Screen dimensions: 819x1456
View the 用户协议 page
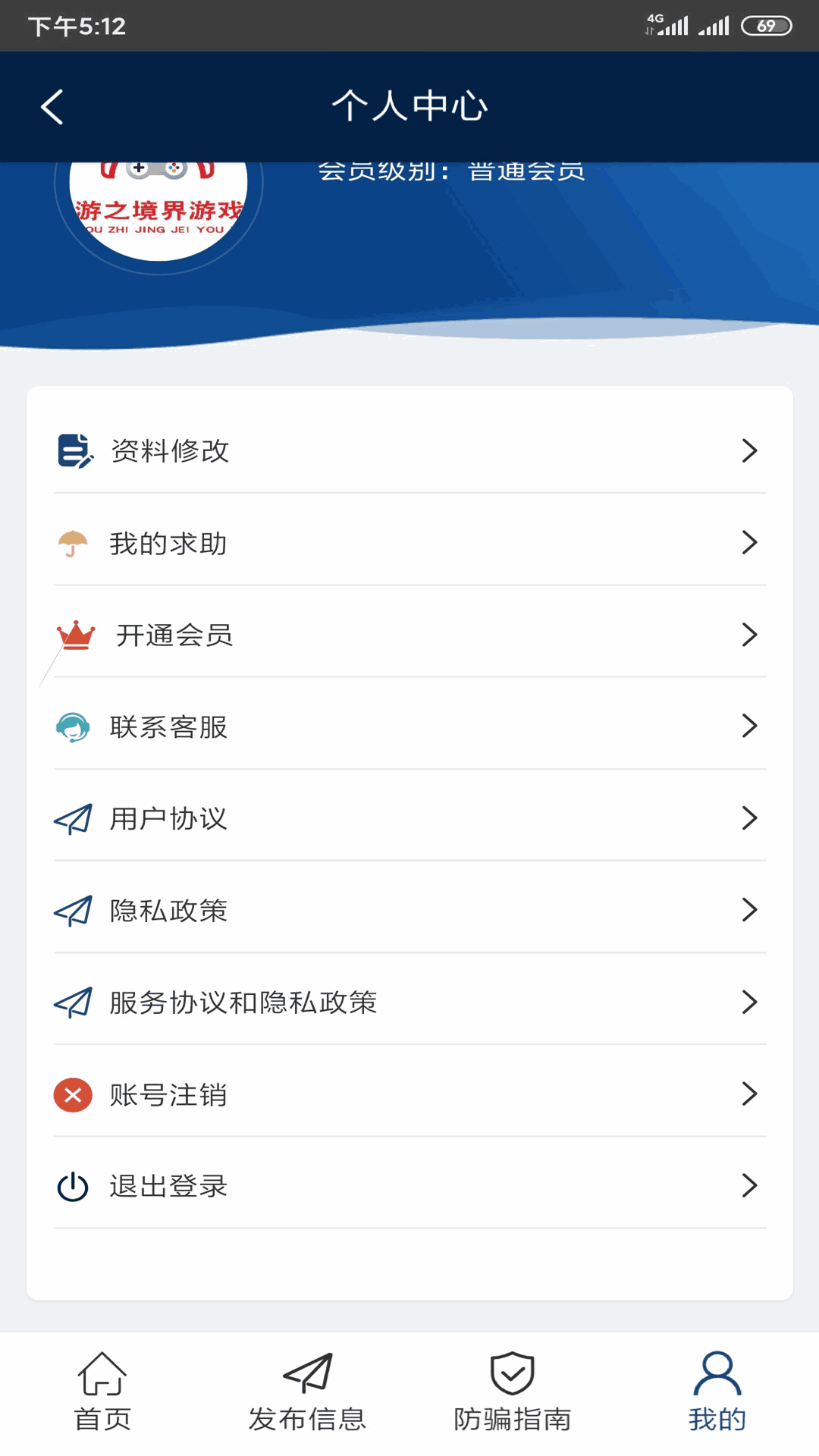(x=409, y=818)
